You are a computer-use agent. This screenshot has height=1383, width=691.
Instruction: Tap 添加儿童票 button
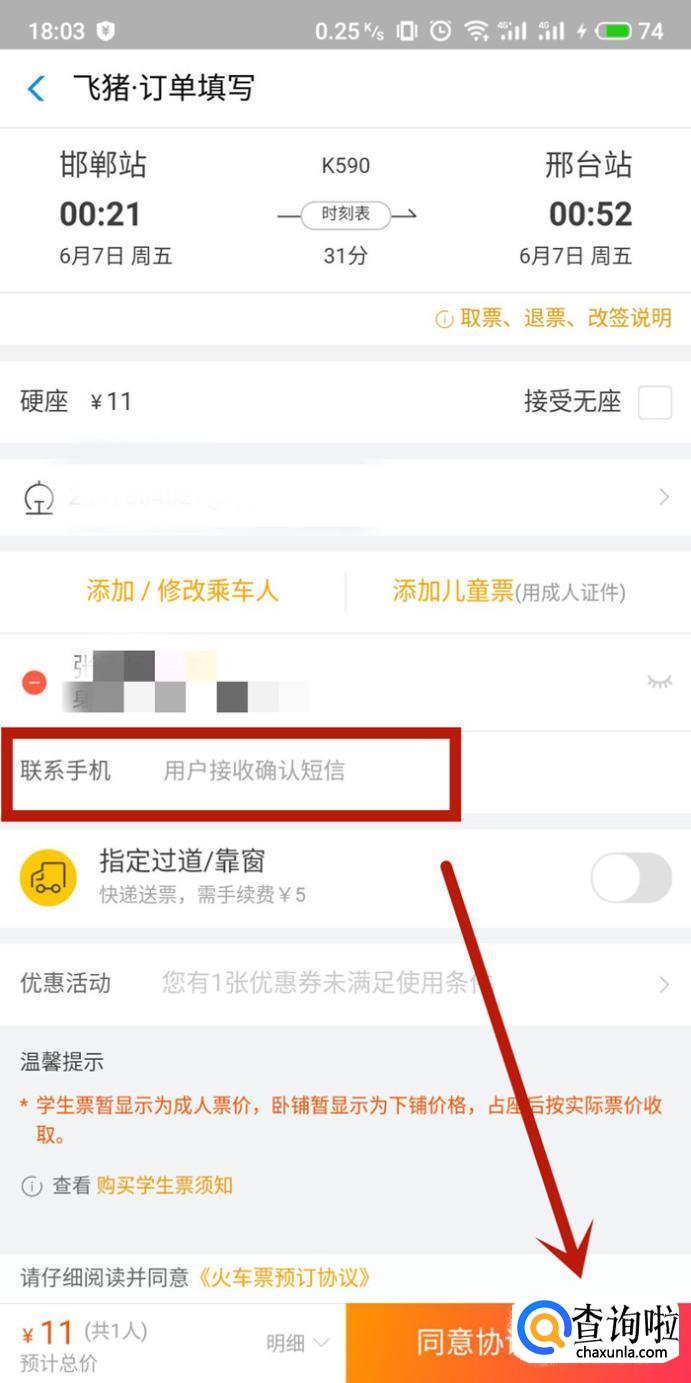tap(508, 591)
